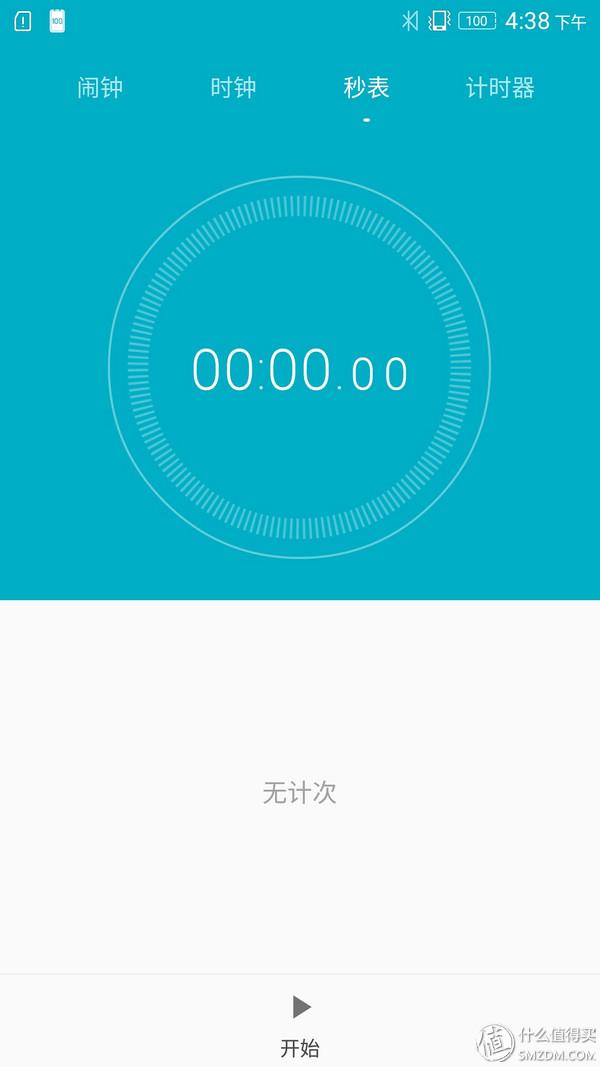Open the 时钟 clock tab
This screenshot has width=600, height=1067.
click(x=233, y=88)
